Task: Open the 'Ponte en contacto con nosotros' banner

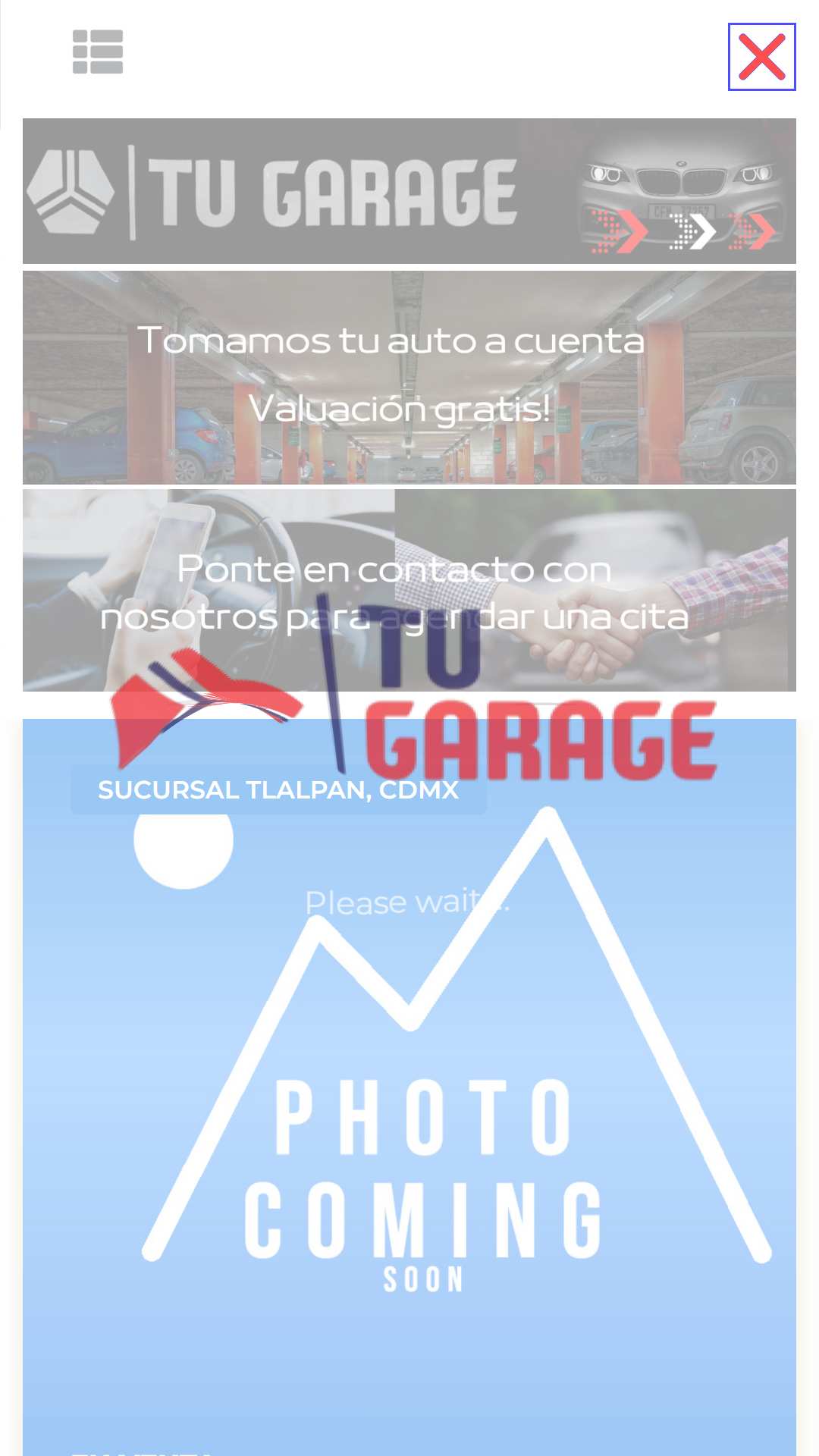Action: (x=409, y=590)
